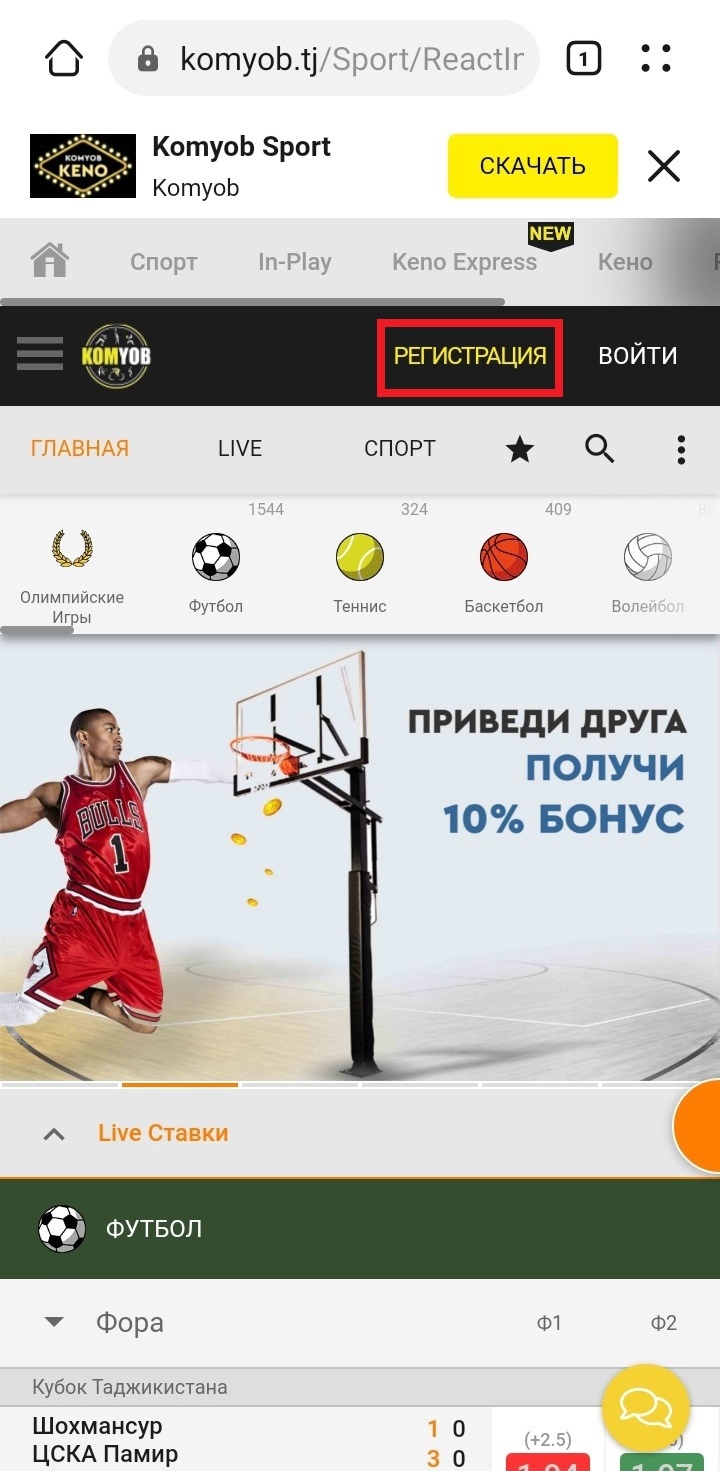This screenshot has width=720, height=1471.
Task: Open the hamburger drawer menu
Action: (x=40, y=355)
